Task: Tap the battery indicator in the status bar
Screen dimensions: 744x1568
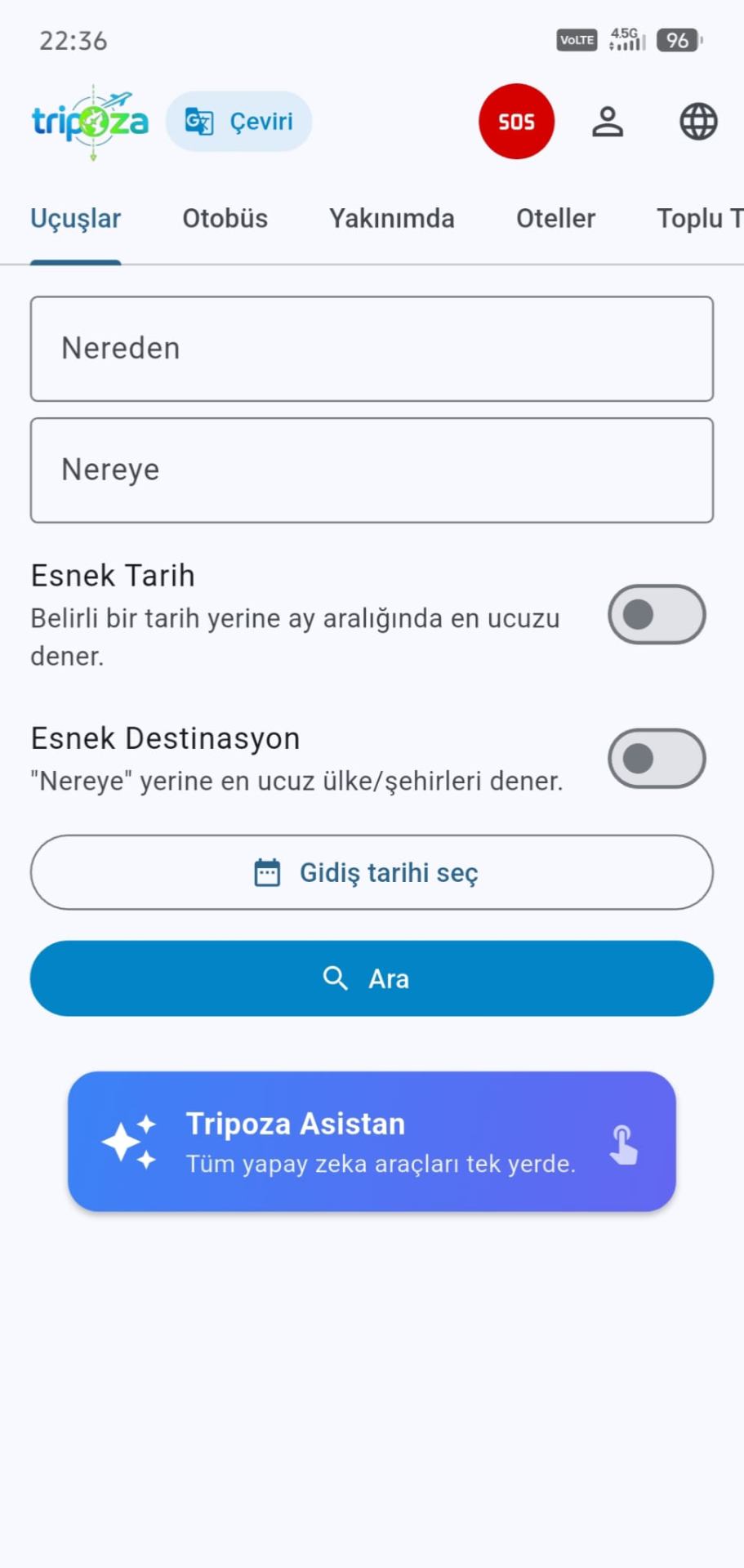Action: click(675, 40)
